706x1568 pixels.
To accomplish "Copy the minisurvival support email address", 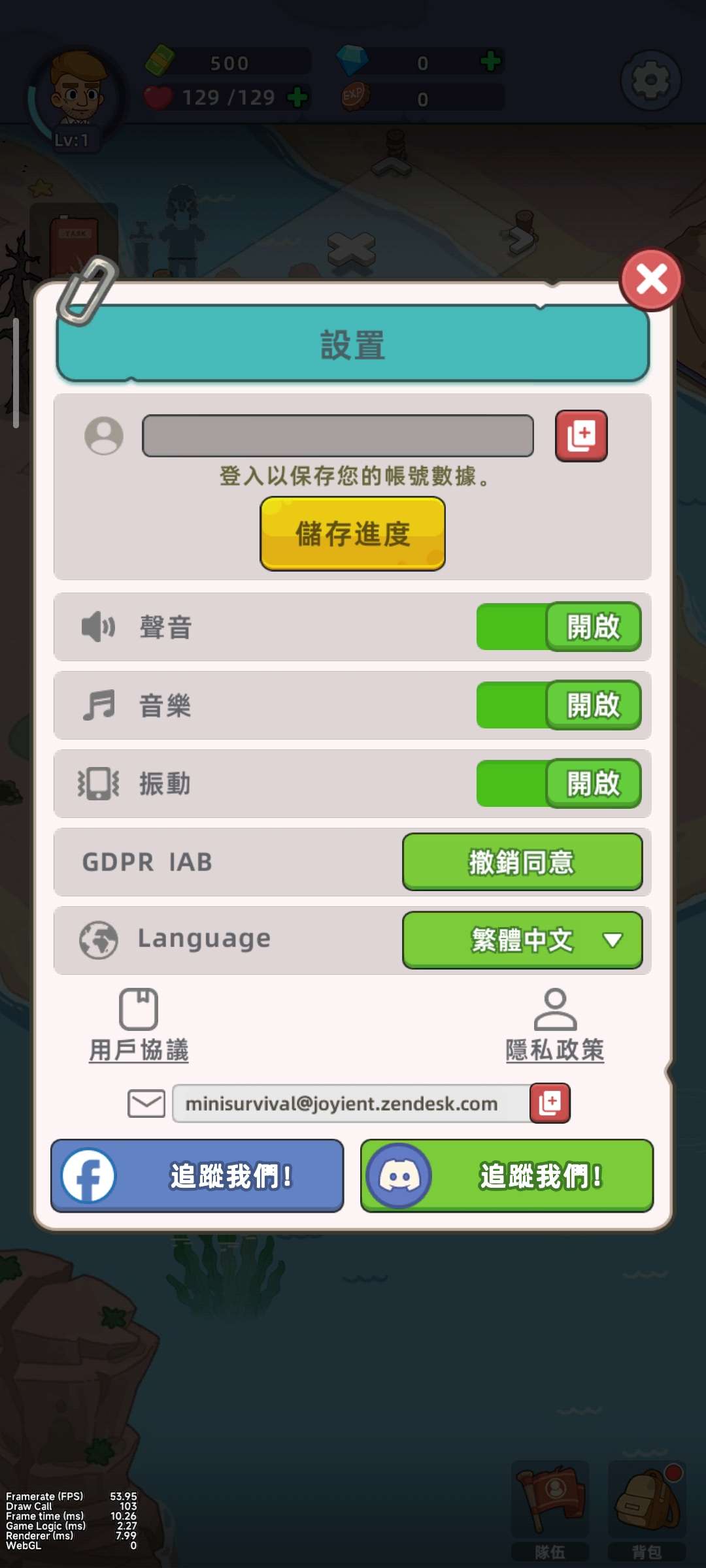I will pyautogui.click(x=550, y=1103).
